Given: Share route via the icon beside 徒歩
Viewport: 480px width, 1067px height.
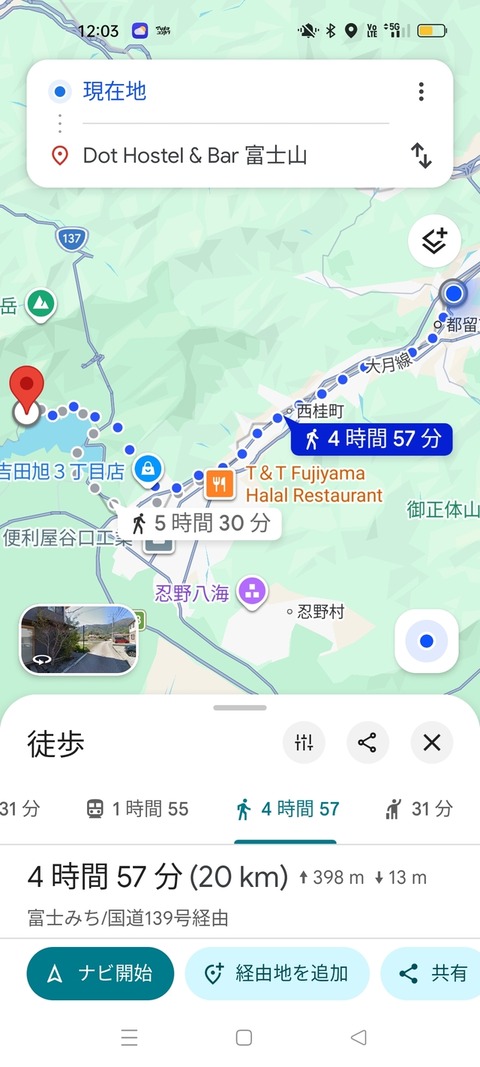Looking at the screenshot, I should coord(368,742).
